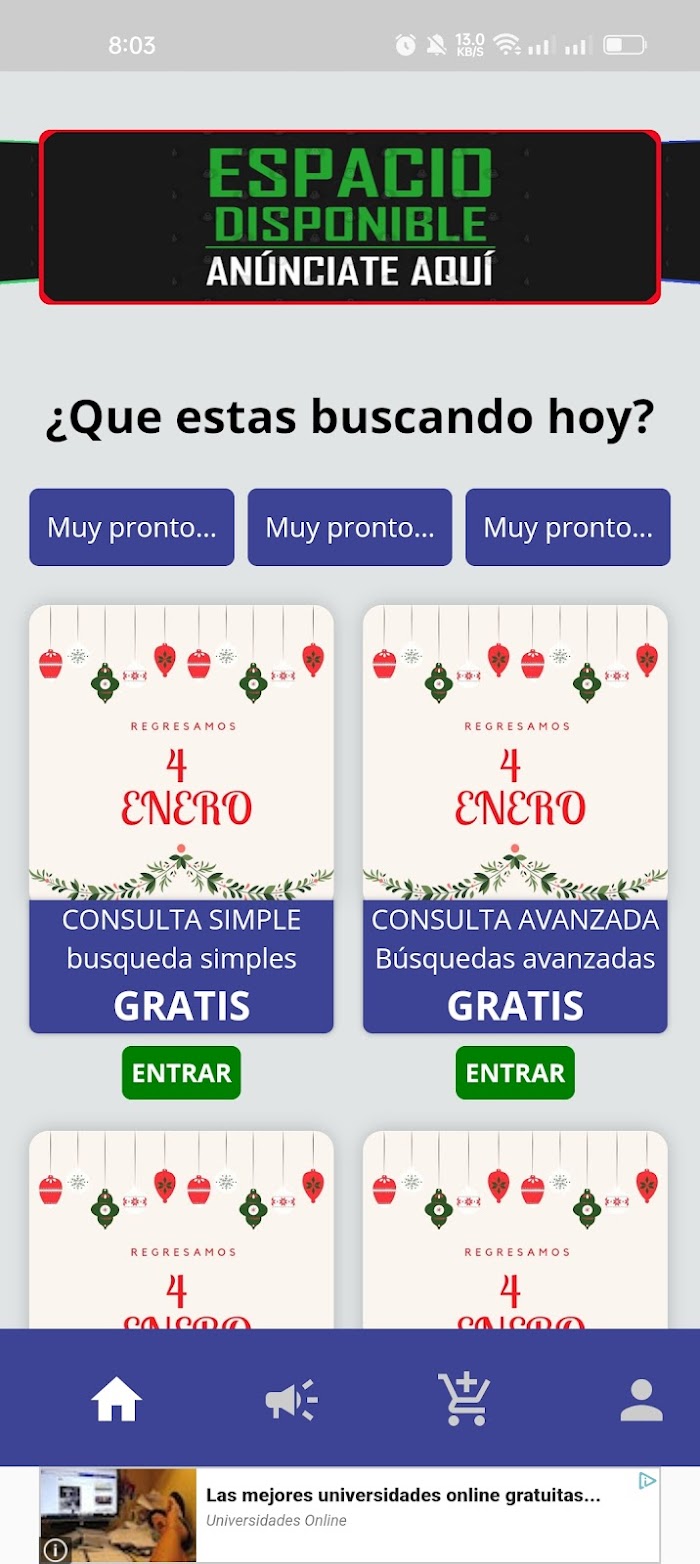Open the Espacio Disponible advertising banner
Viewport: 700px width, 1564px height.
(350, 217)
